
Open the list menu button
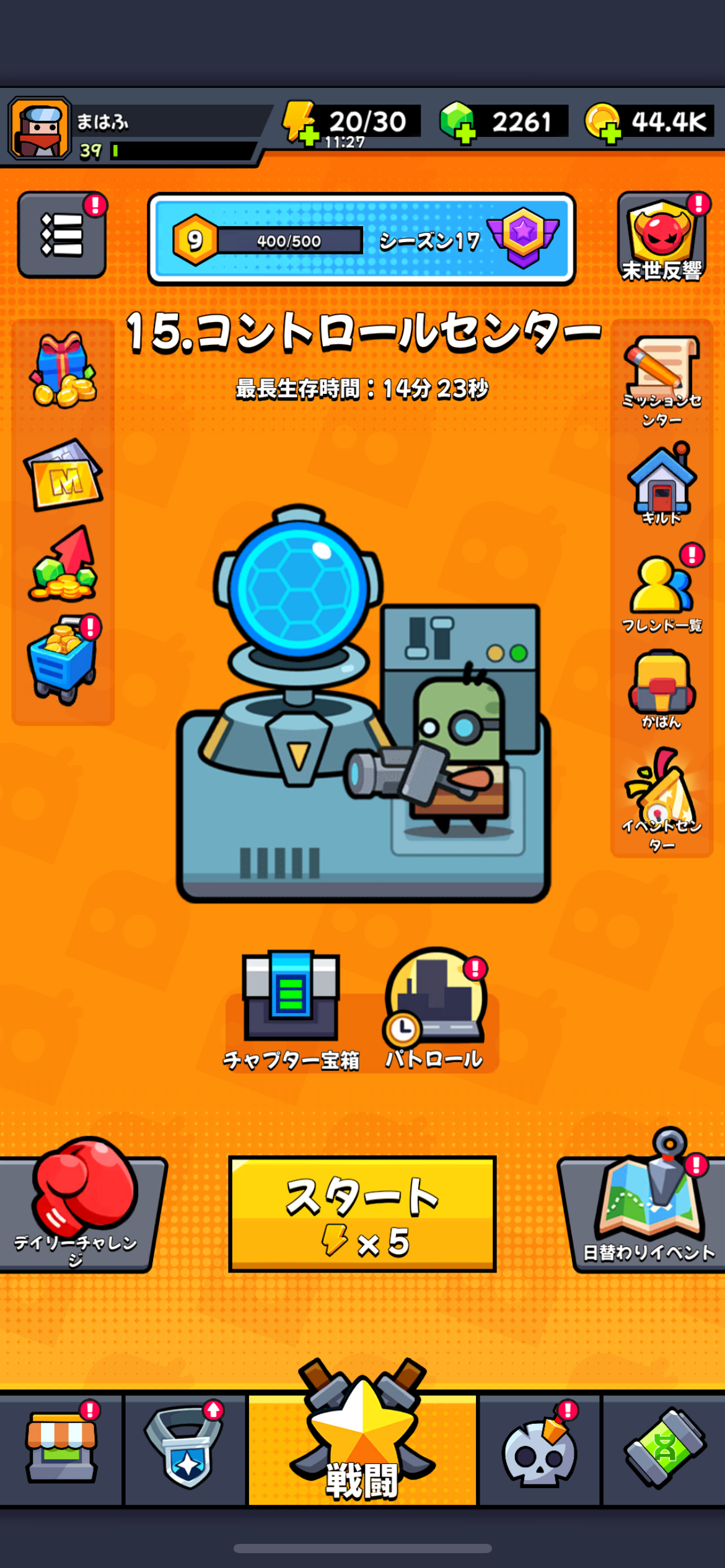tap(61, 235)
